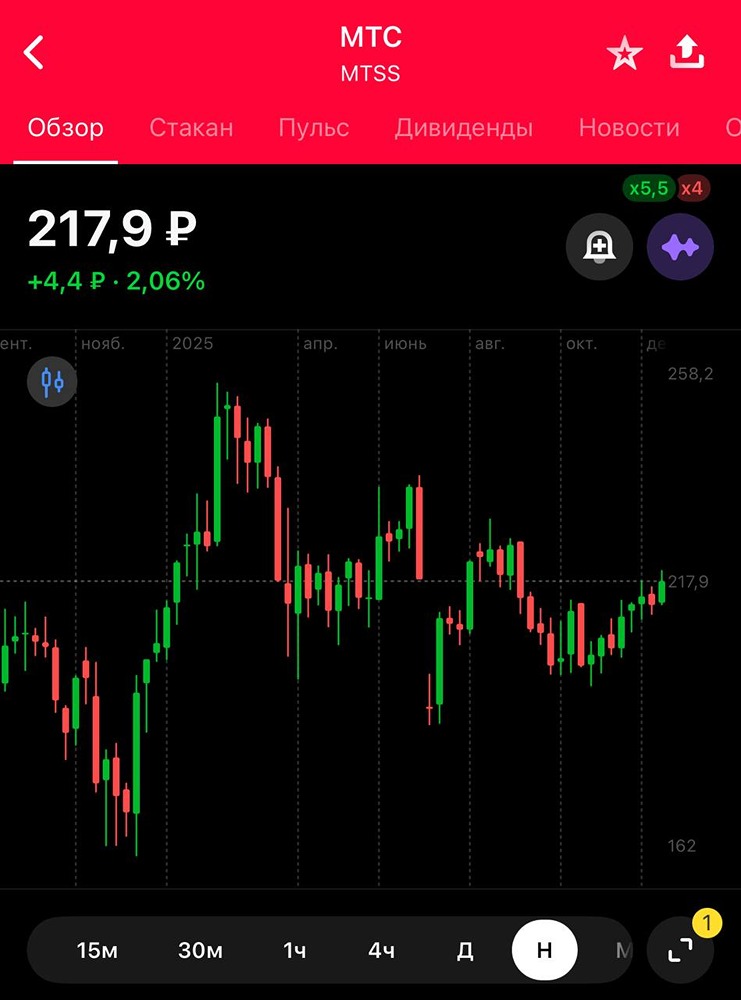Open the purple waveform assistant button

(x=680, y=246)
